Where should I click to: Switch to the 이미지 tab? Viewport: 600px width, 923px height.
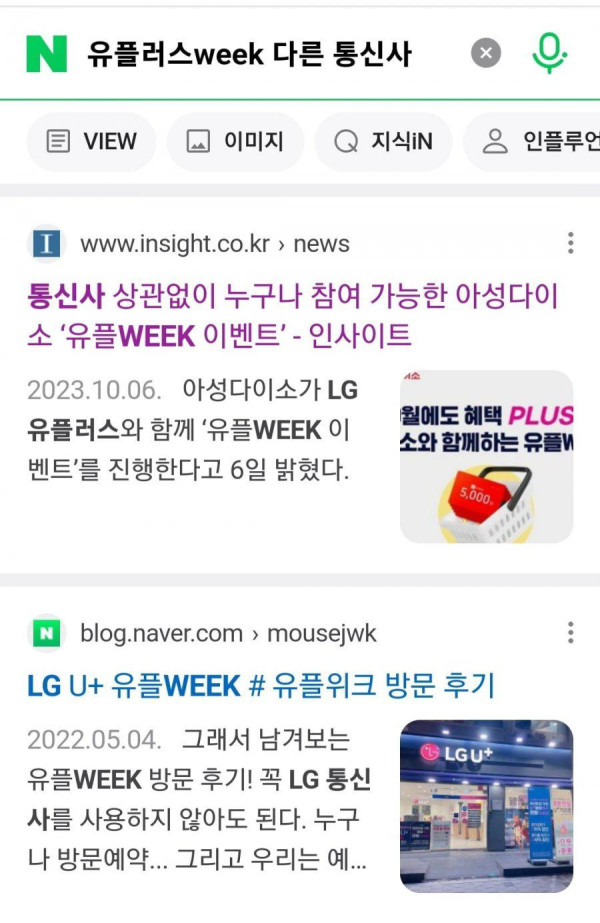[235, 142]
